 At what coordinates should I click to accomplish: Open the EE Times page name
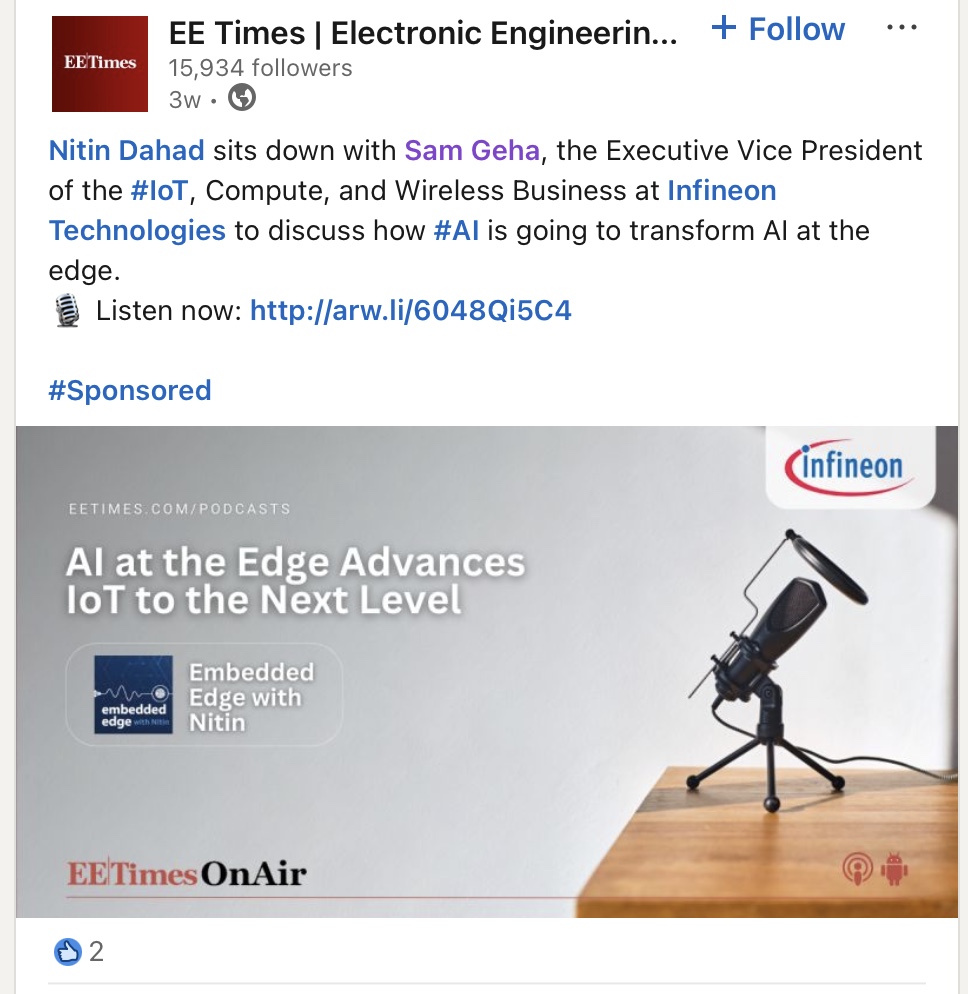(x=422, y=35)
